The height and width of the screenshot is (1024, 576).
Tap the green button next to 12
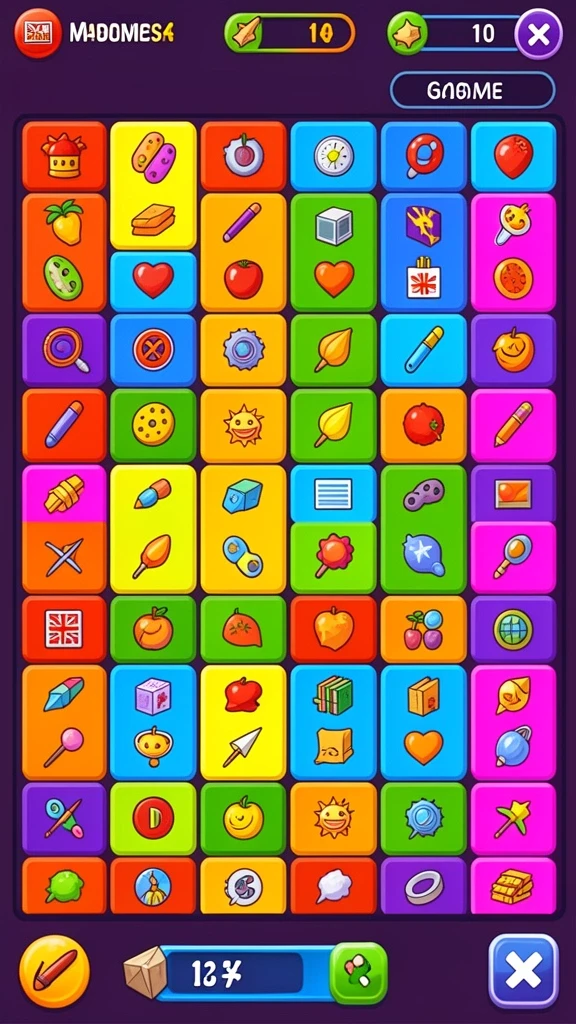click(x=359, y=973)
